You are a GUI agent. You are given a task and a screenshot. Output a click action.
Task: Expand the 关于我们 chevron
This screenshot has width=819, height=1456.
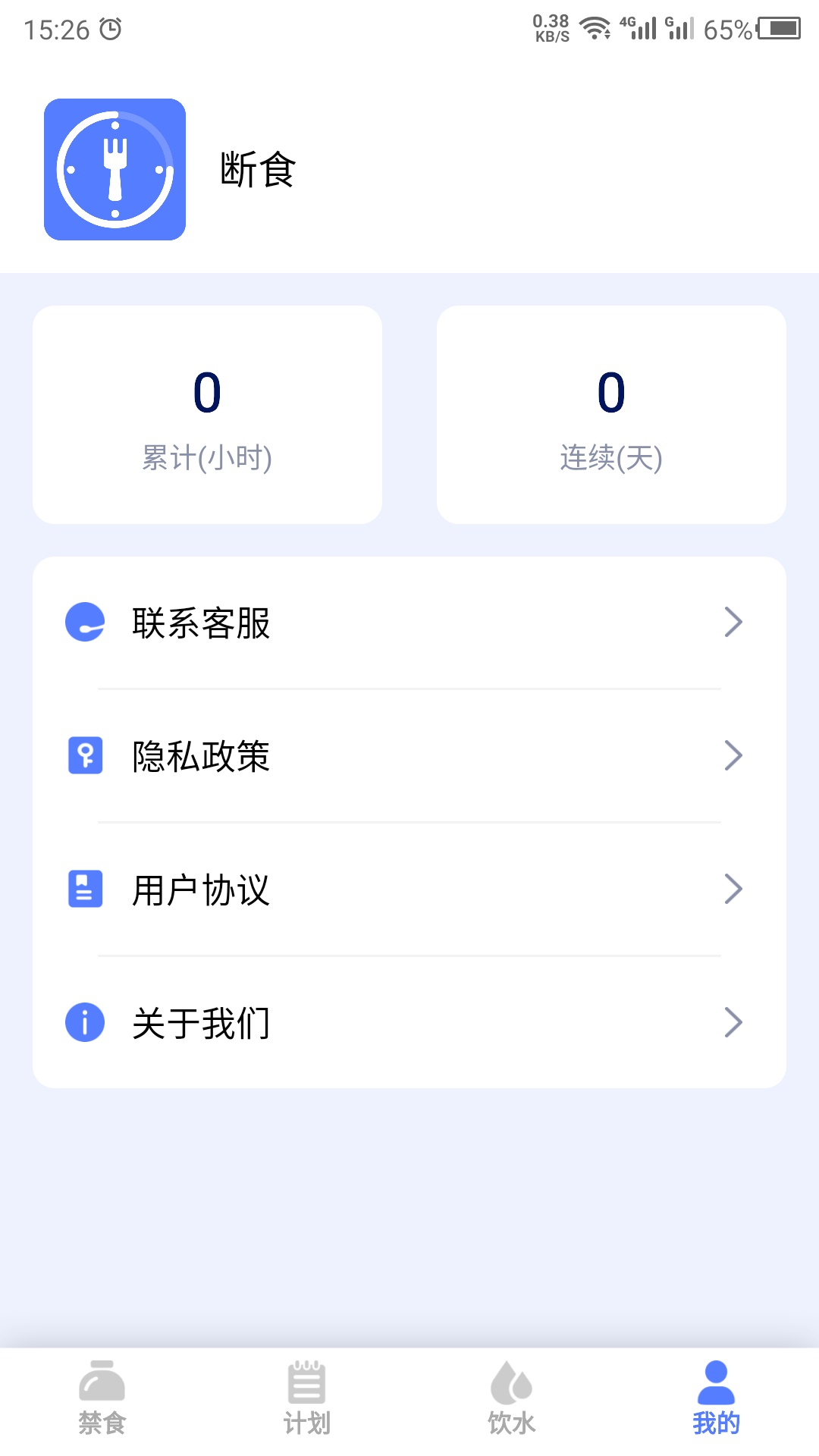[732, 1022]
